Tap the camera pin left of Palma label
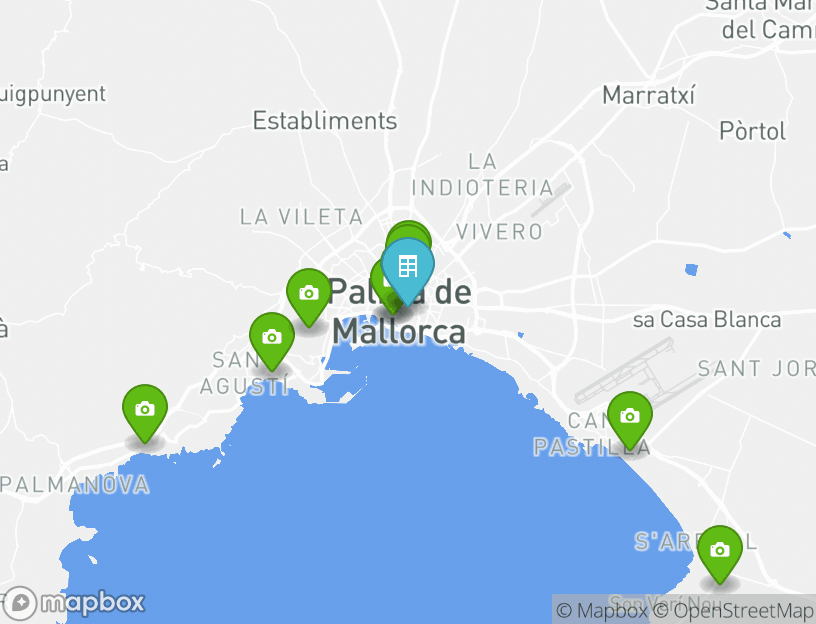 [x=308, y=294]
